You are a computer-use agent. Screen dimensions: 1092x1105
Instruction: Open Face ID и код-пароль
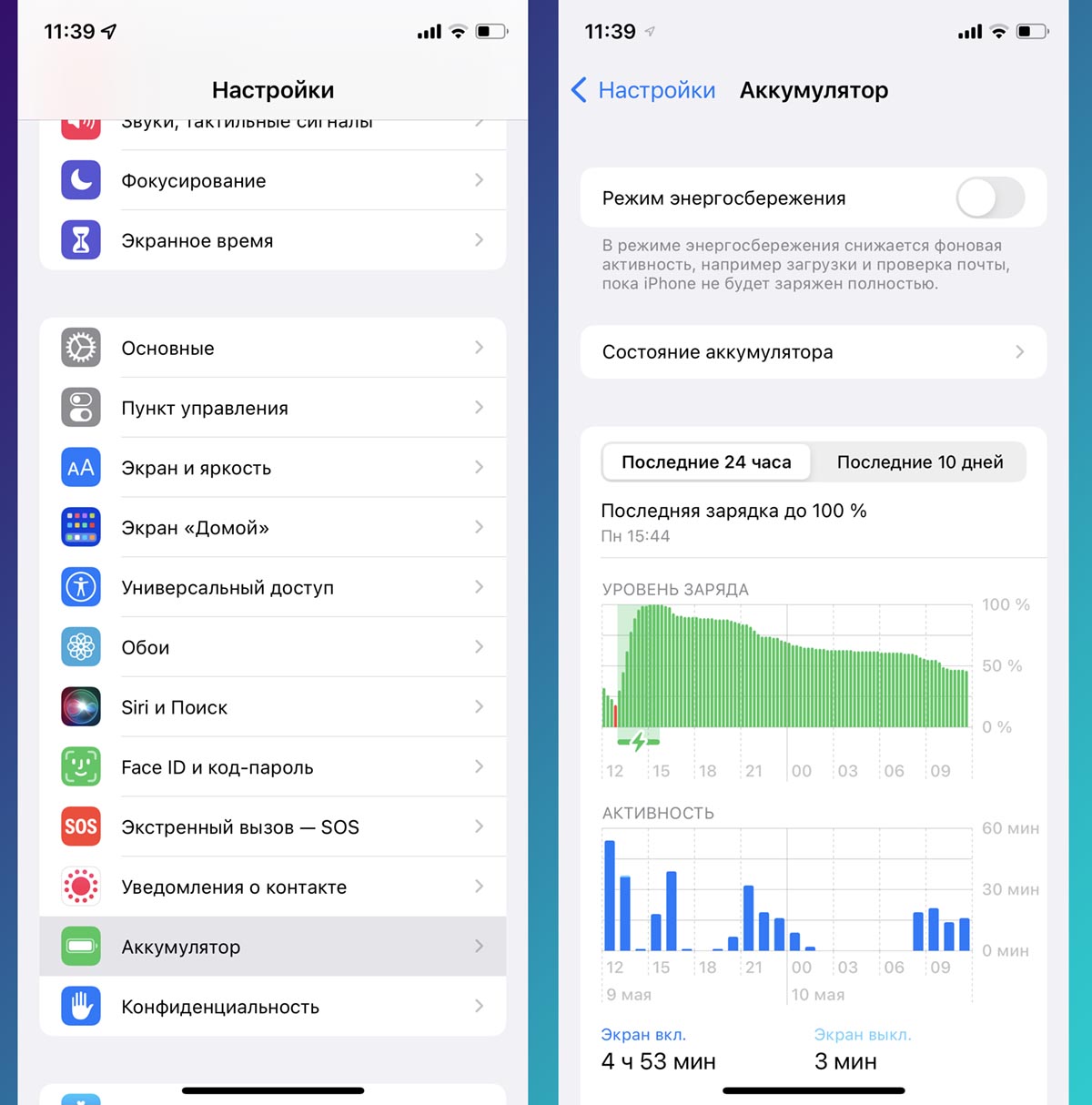pyautogui.click(x=273, y=767)
